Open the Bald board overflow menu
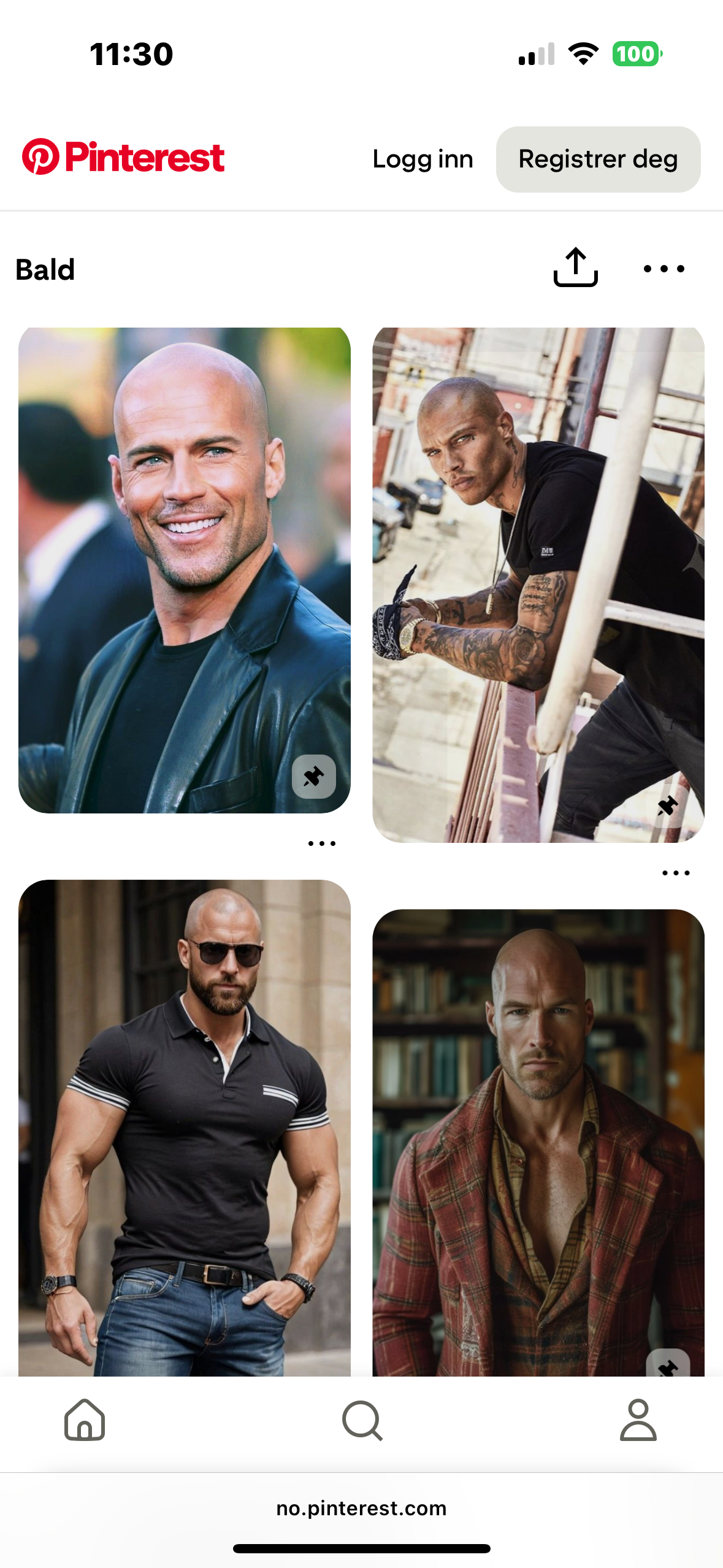This screenshot has height=1568, width=723. point(664,269)
